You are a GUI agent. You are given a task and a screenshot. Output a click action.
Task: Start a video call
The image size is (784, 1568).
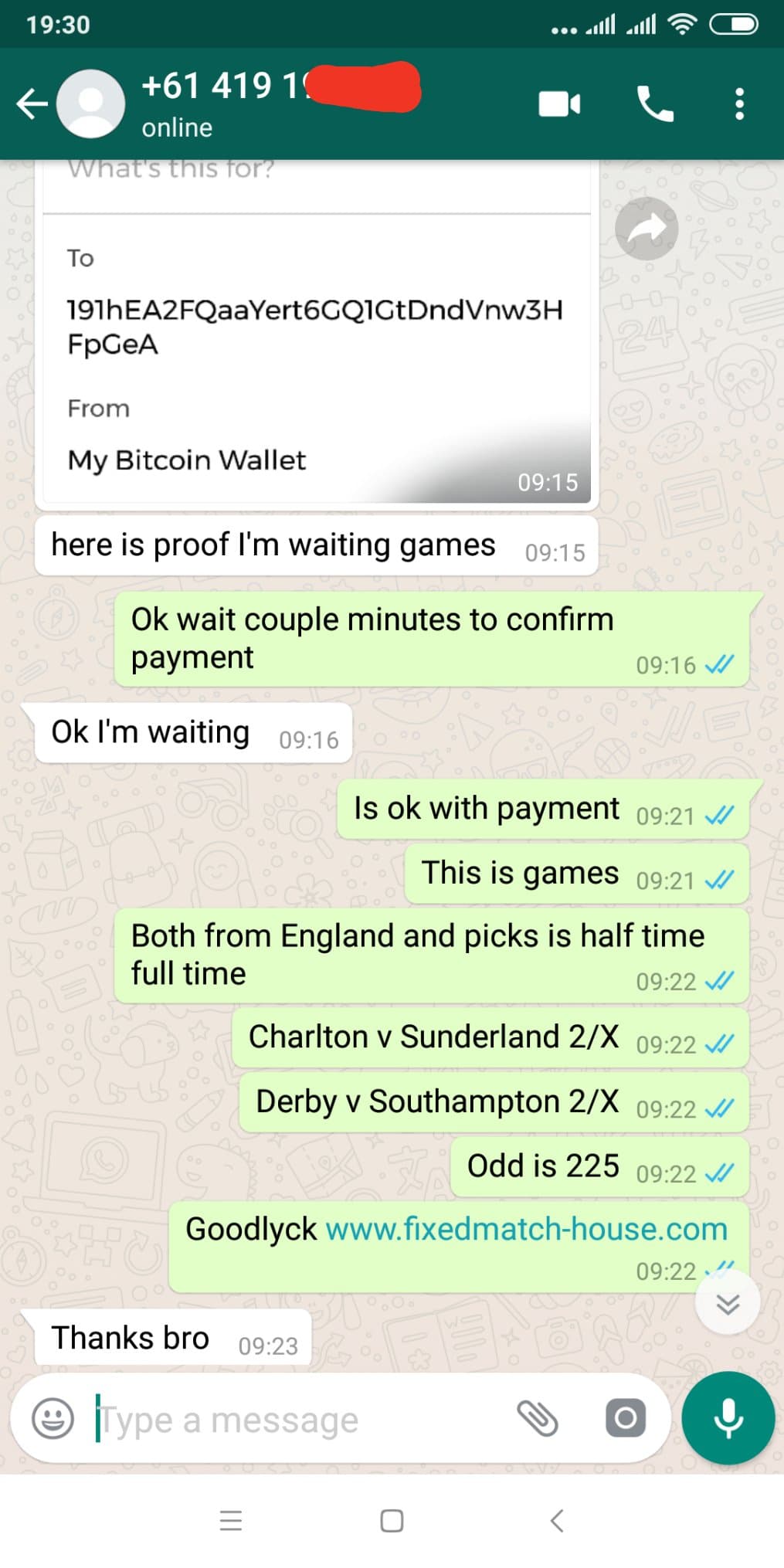[559, 104]
